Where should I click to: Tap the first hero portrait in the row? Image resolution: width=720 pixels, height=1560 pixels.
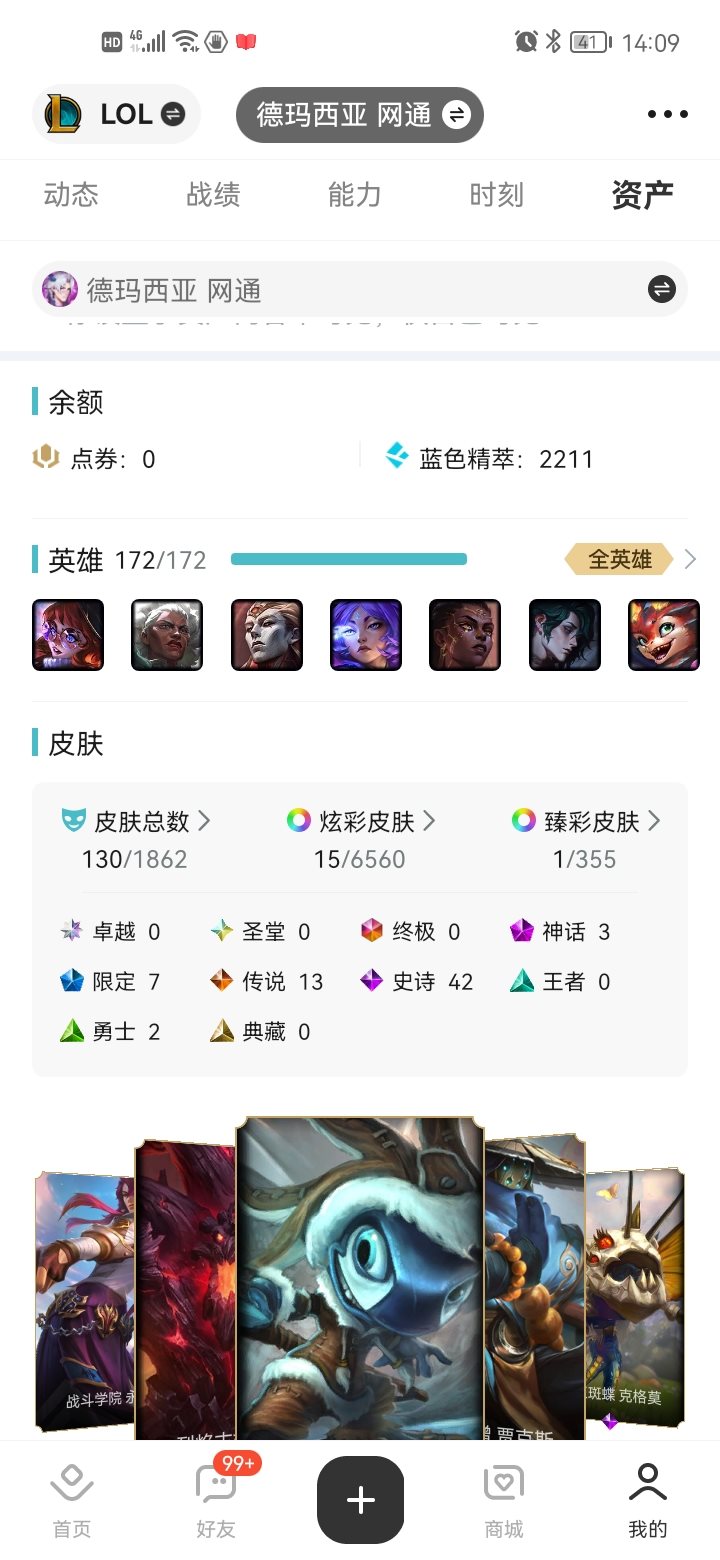[x=68, y=635]
